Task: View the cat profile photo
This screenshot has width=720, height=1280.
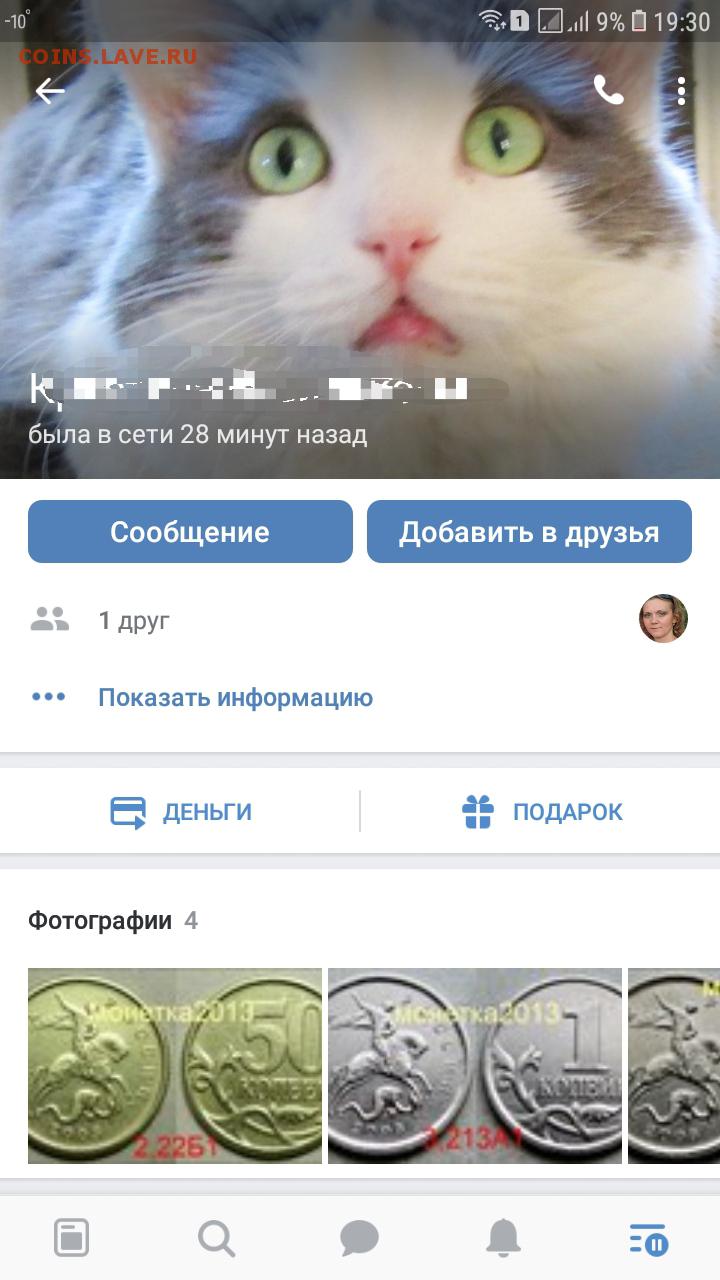Action: [360, 240]
